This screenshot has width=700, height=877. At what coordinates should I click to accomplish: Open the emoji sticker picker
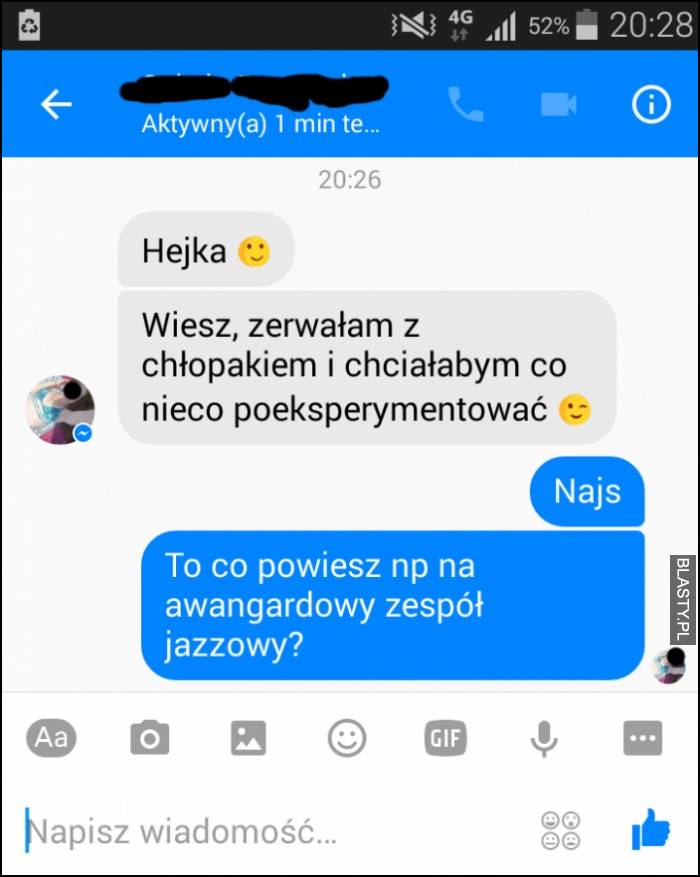tap(347, 739)
